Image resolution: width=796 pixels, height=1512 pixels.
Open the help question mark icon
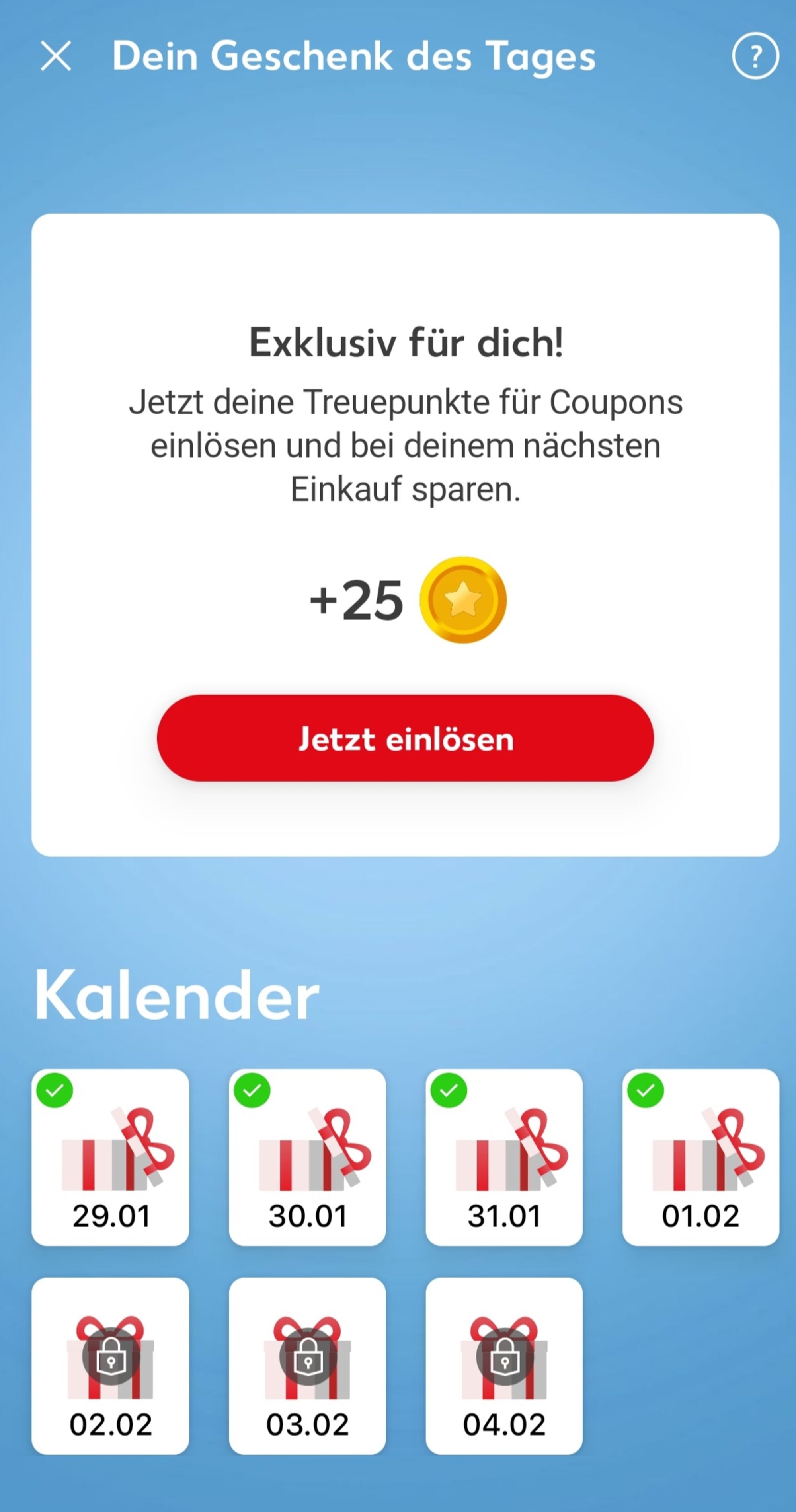[x=755, y=56]
